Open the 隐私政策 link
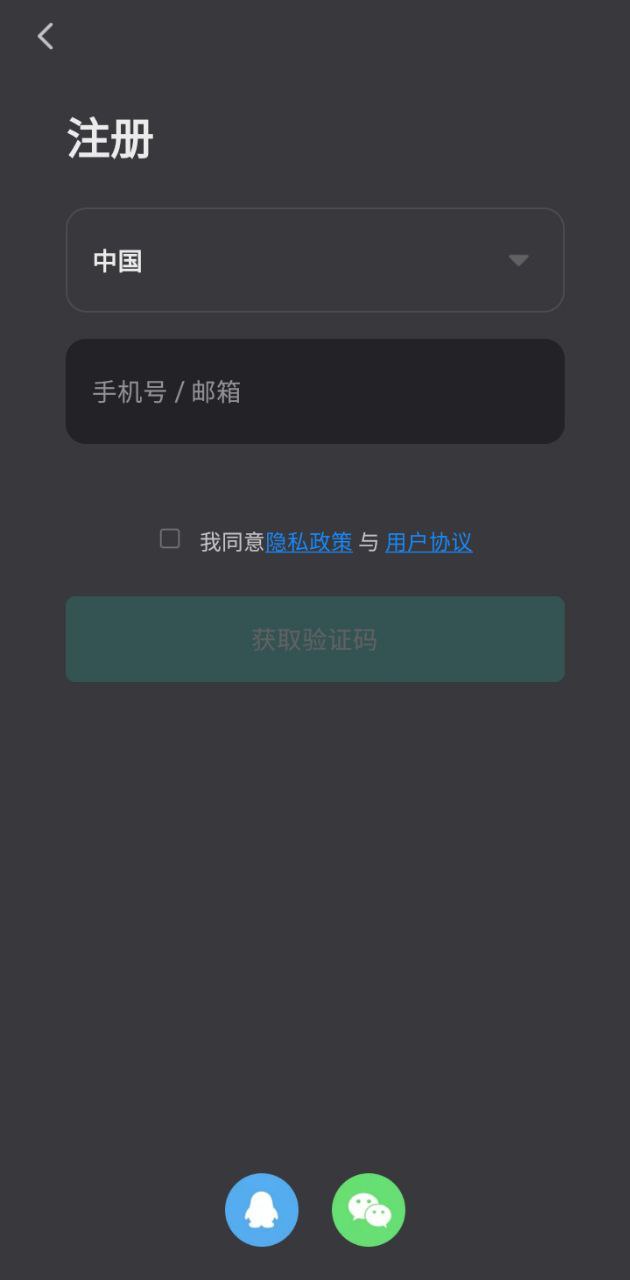Image resolution: width=630 pixels, height=1280 pixels. 309,542
